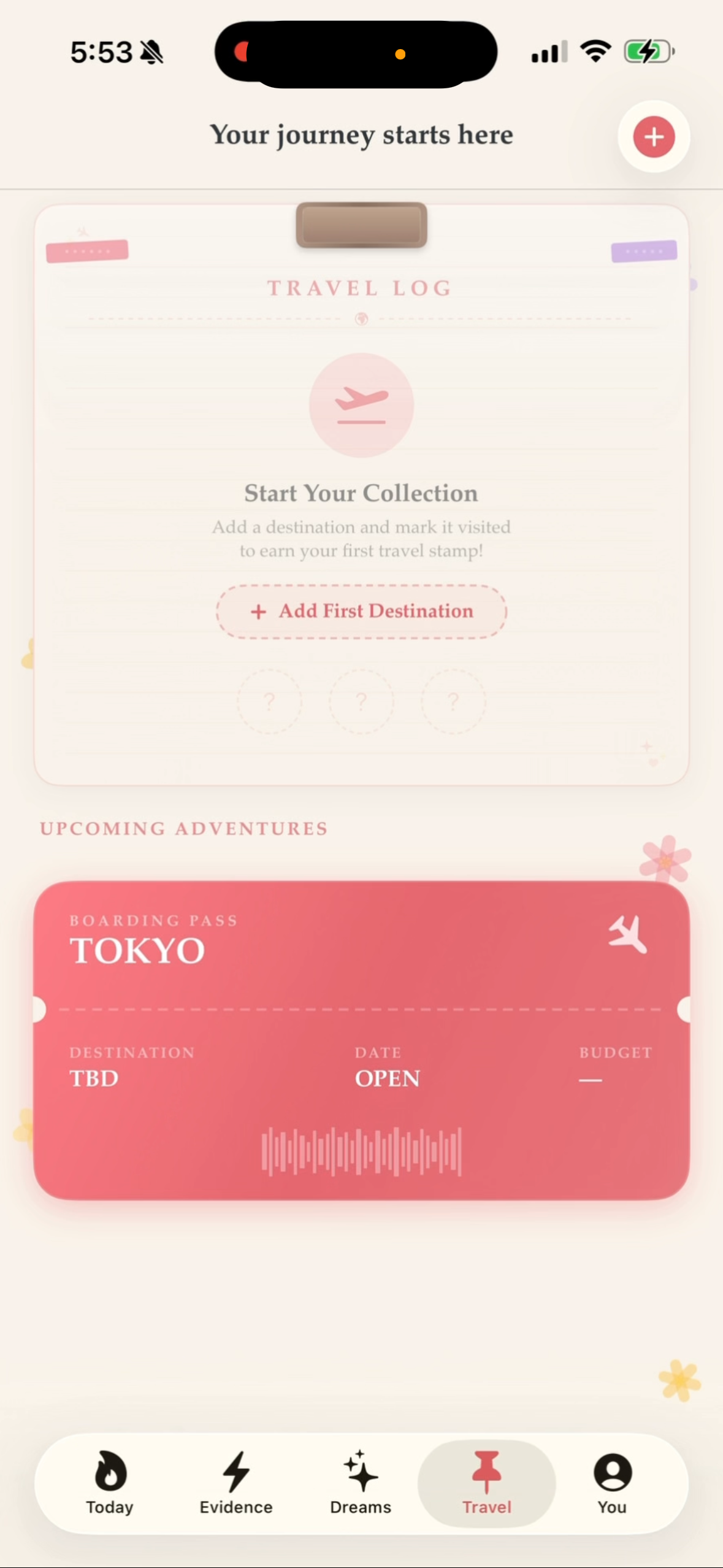
Task: Open the Tokyo boarding pass card
Action: pyautogui.click(x=361, y=1040)
